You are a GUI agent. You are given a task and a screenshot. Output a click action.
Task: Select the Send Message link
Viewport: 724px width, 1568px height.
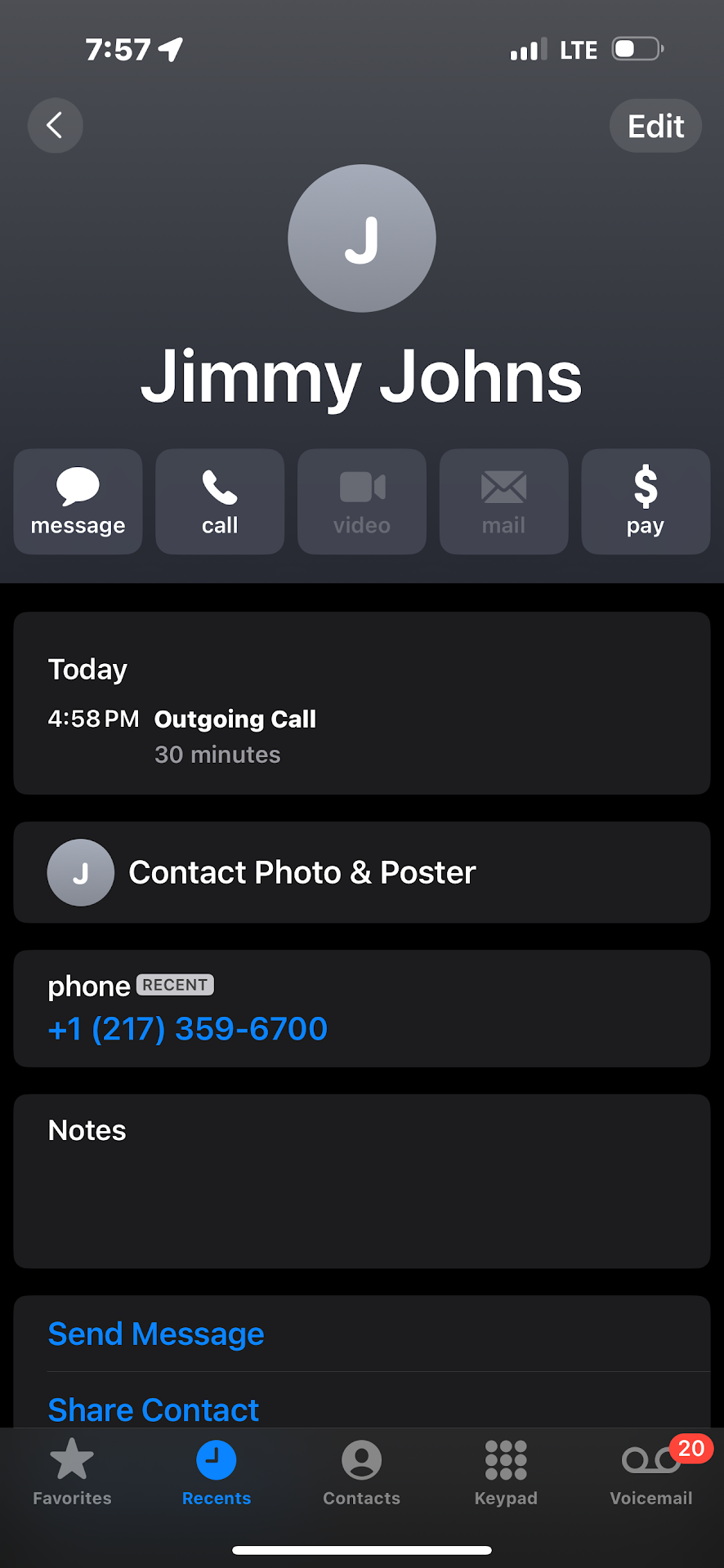tap(156, 1334)
